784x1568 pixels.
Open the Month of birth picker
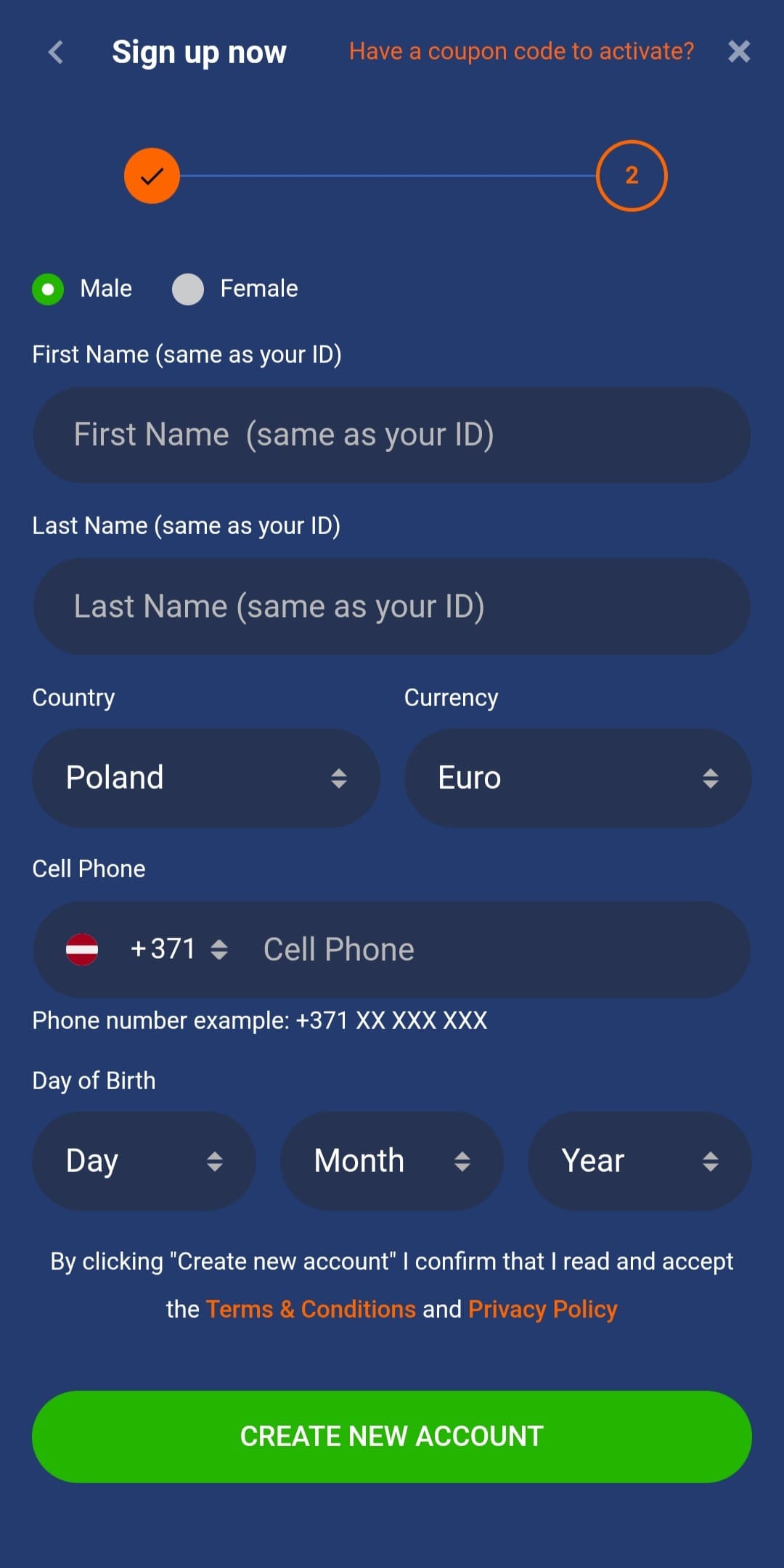point(392,1161)
